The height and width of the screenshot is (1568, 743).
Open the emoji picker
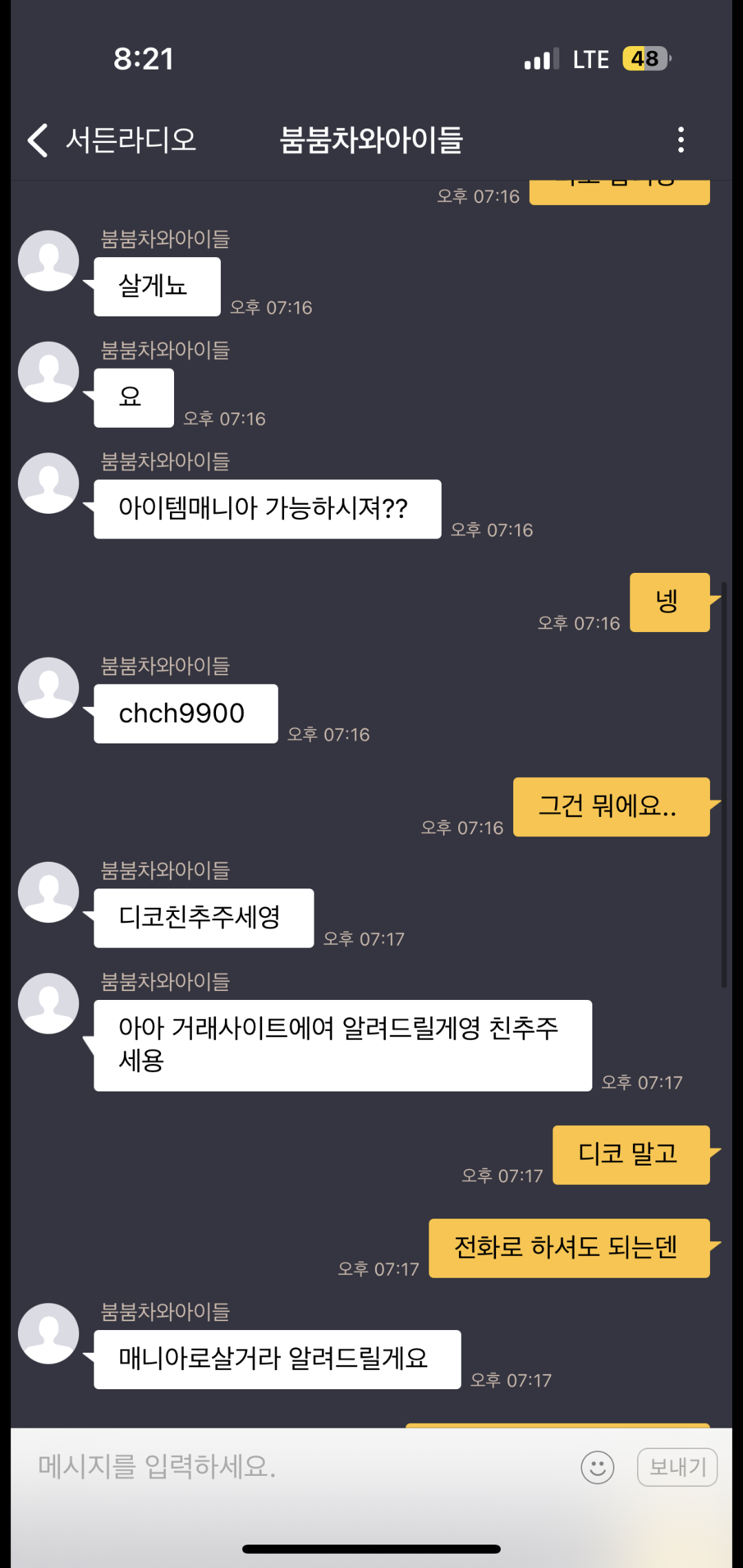pos(597,1468)
